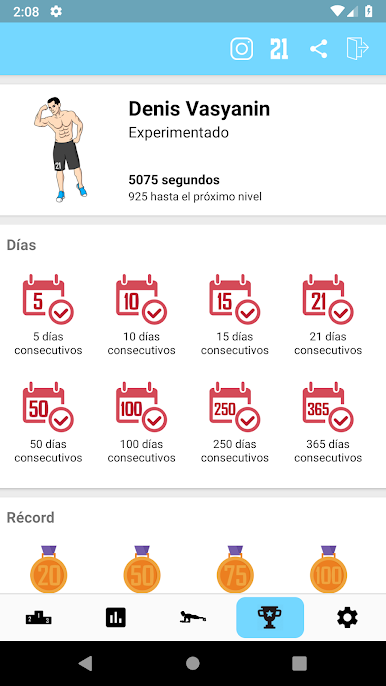View the 100 días consecutivos badge
Screen dimensions: 386x686
[x=141, y=422]
